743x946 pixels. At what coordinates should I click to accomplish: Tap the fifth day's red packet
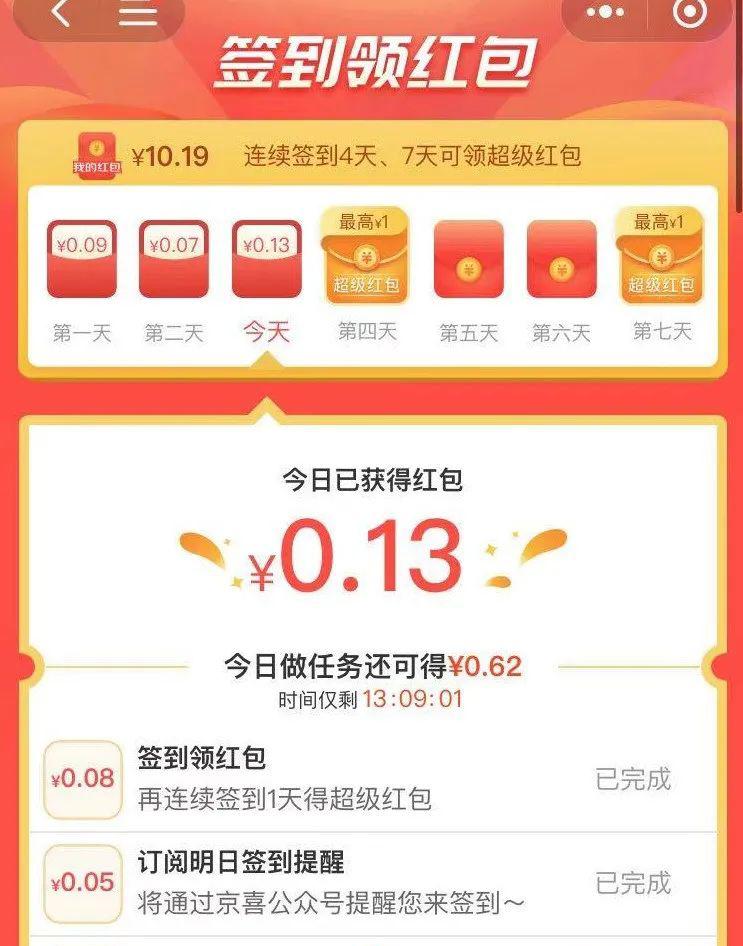pos(468,259)
